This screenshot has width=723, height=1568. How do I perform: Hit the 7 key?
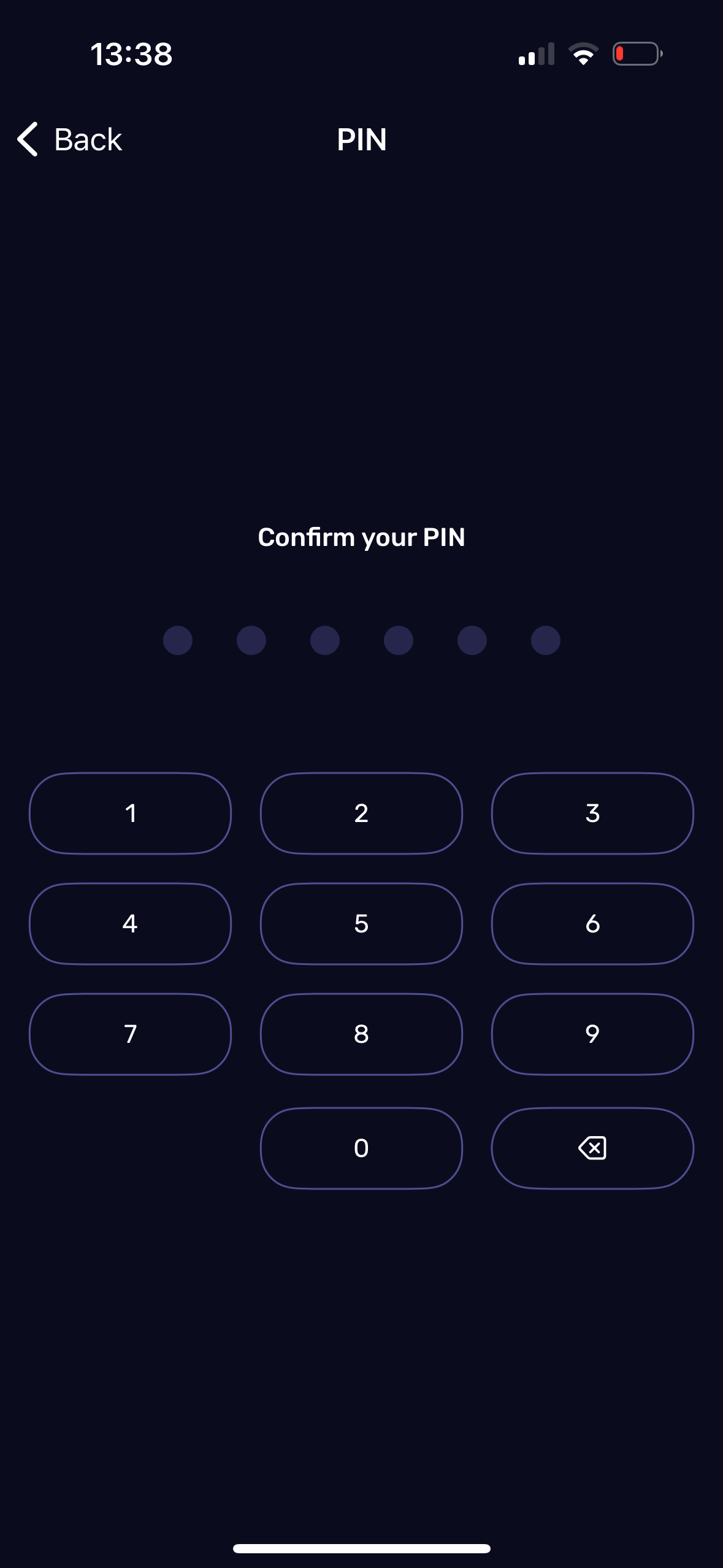pos(130,1034)
